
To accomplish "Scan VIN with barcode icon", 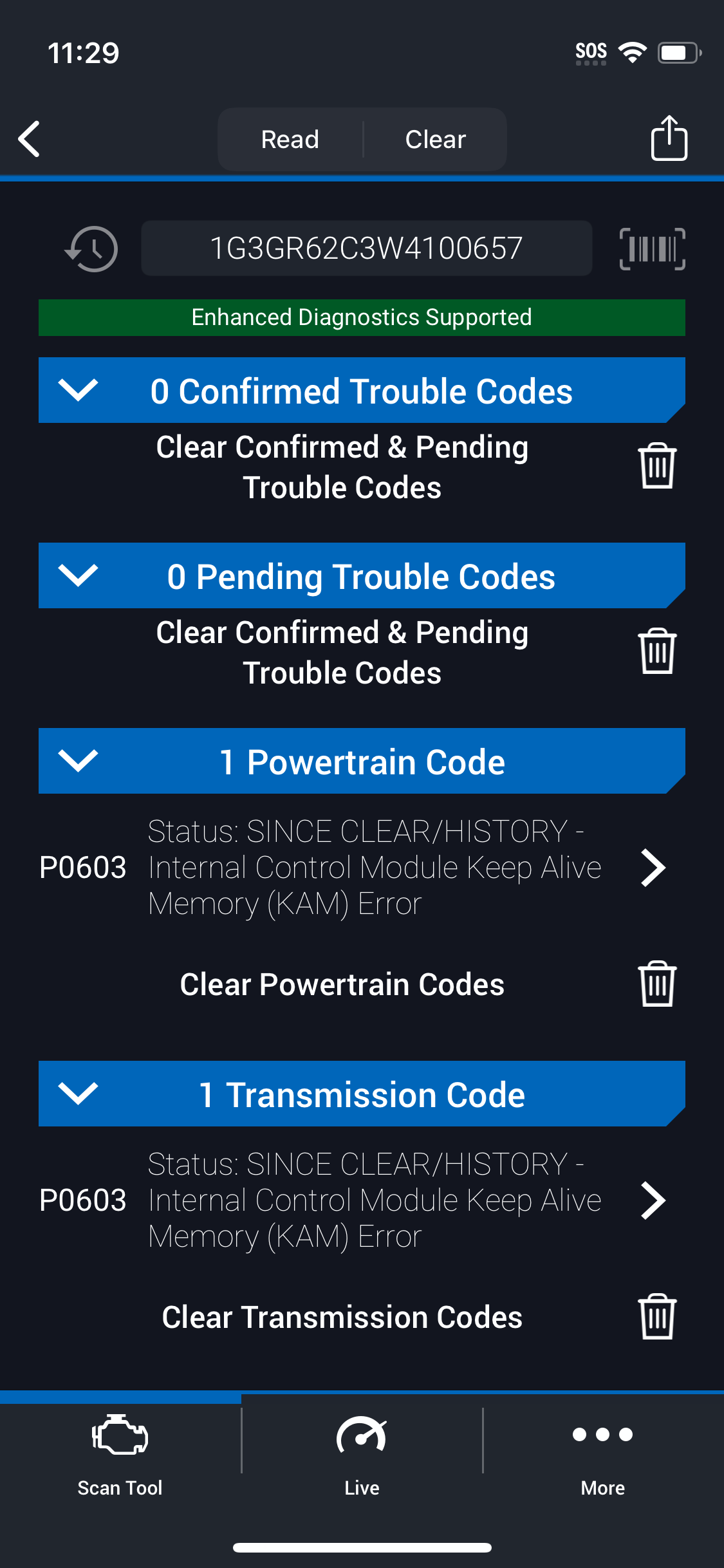I will click(x=652, y=248).
